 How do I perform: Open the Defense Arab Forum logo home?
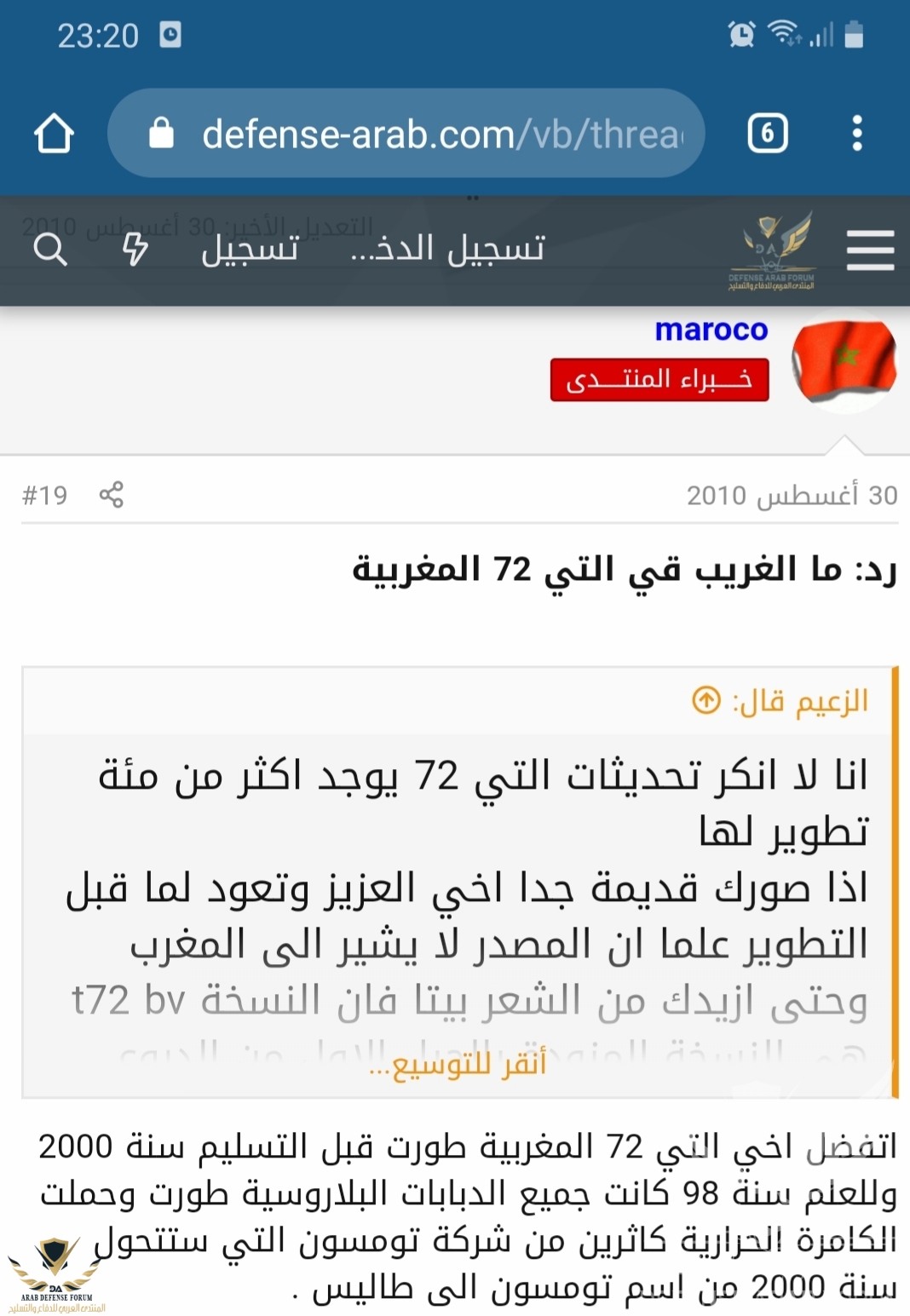pos(771,250)
